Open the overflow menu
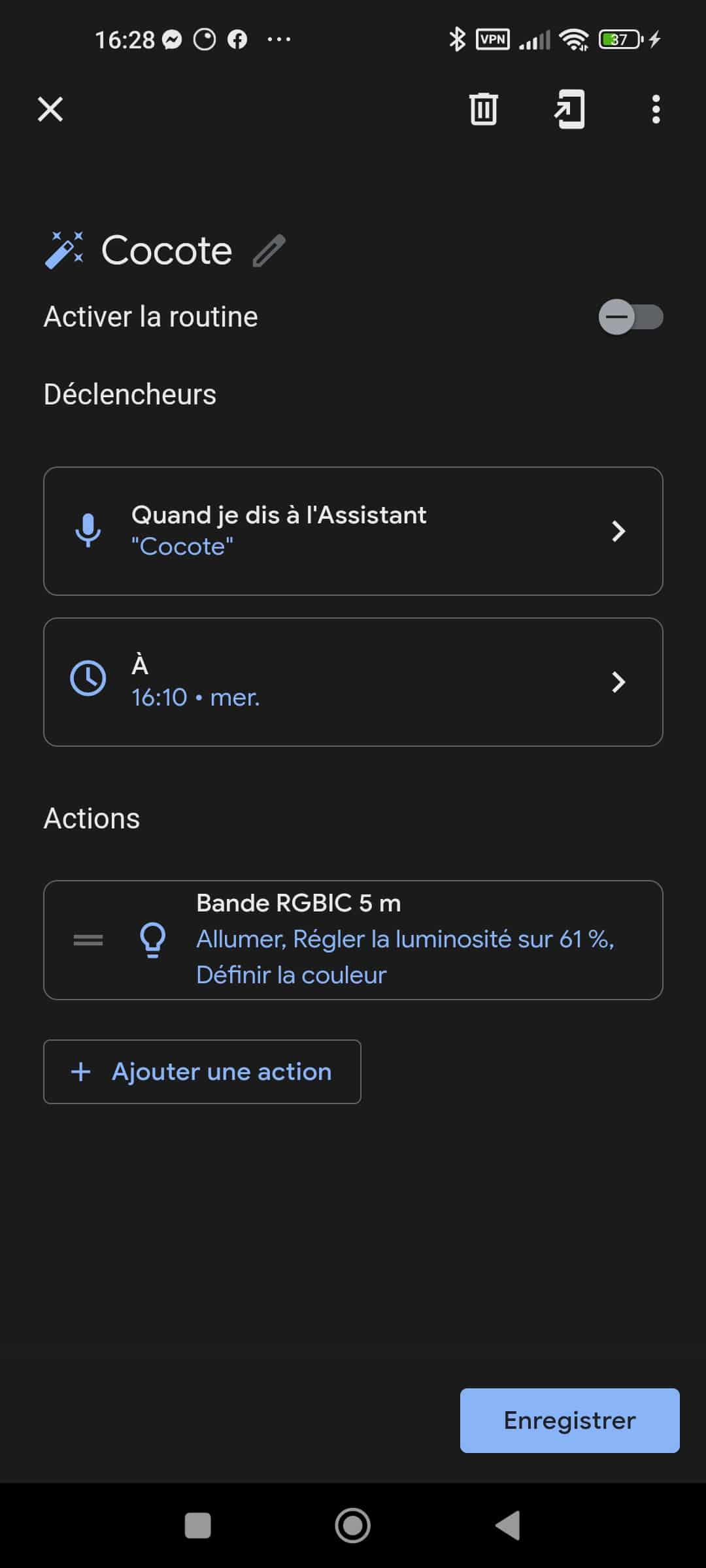The height and width of the screenshot is (1568, 706). point(656,109)
